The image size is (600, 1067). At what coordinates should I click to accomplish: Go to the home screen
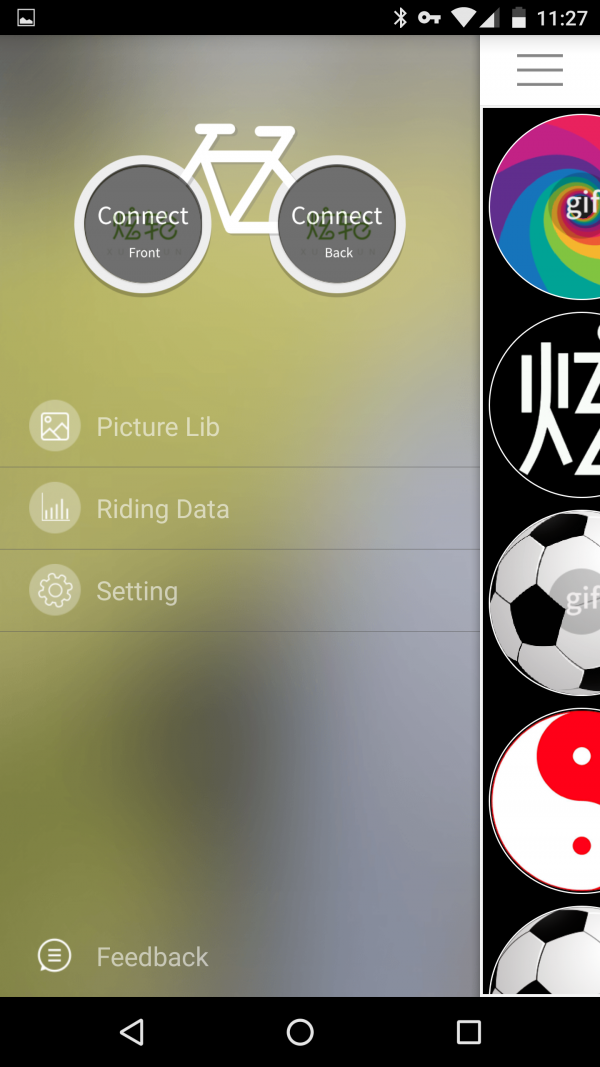point(300,1032)
